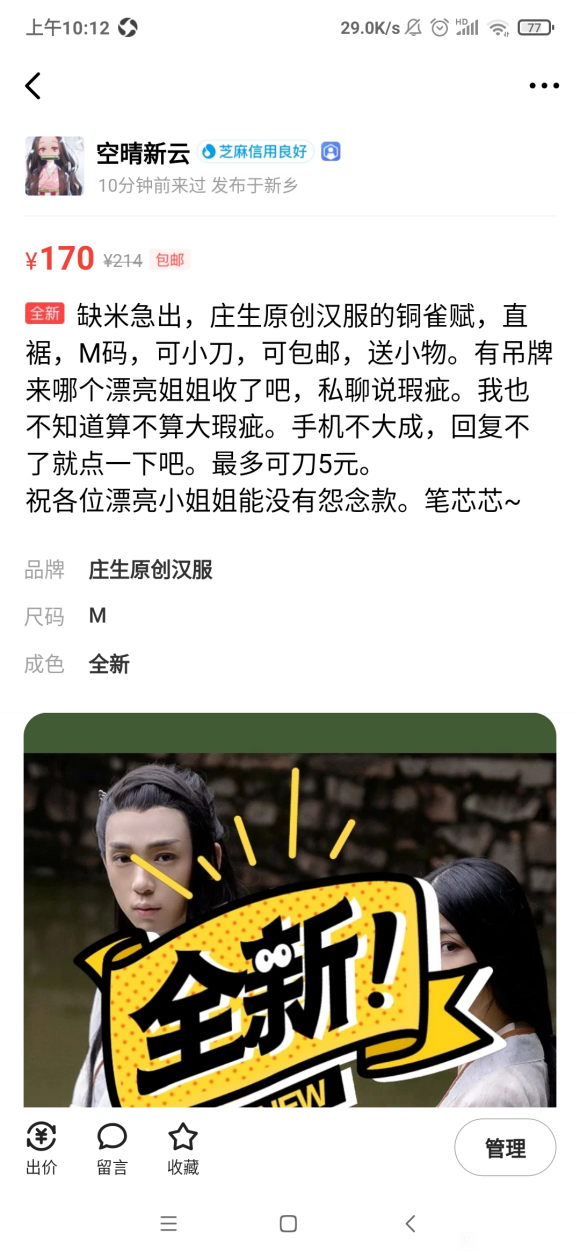Open seller 空晴新云's profile avatar
The height and width of the screenshot is (1257, 580).
click(x=54, y=166)
